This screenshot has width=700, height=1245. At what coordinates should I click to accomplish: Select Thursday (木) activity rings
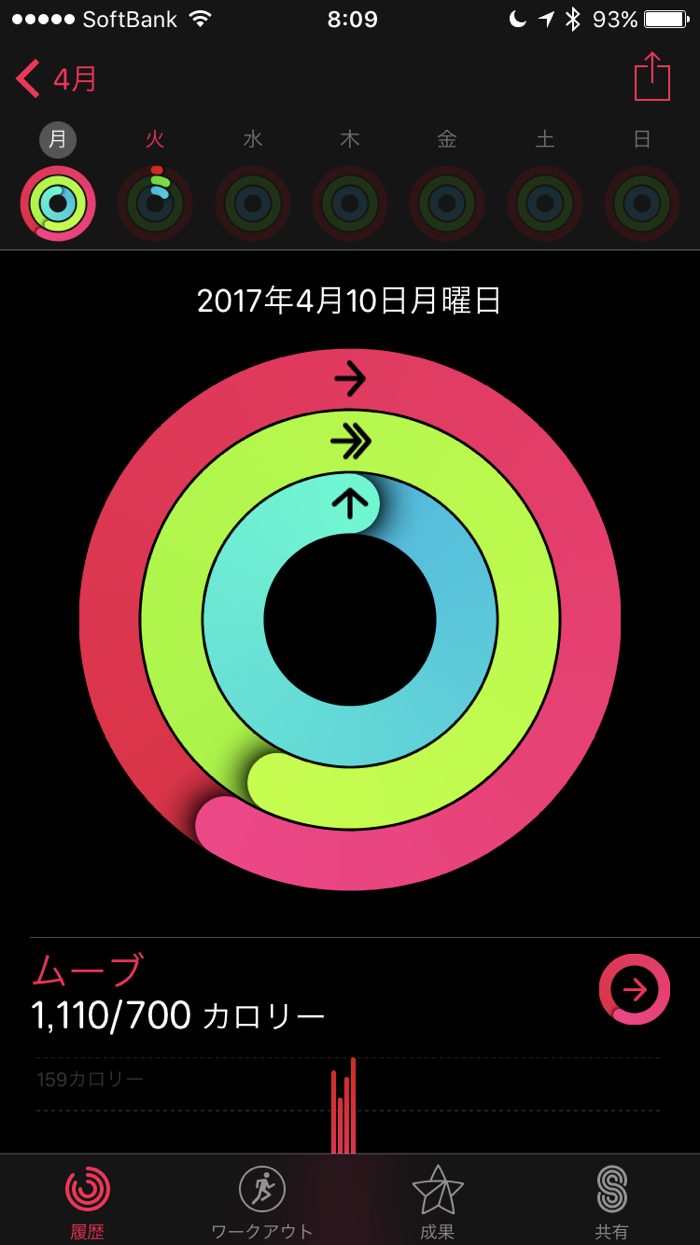pos(349,203)
